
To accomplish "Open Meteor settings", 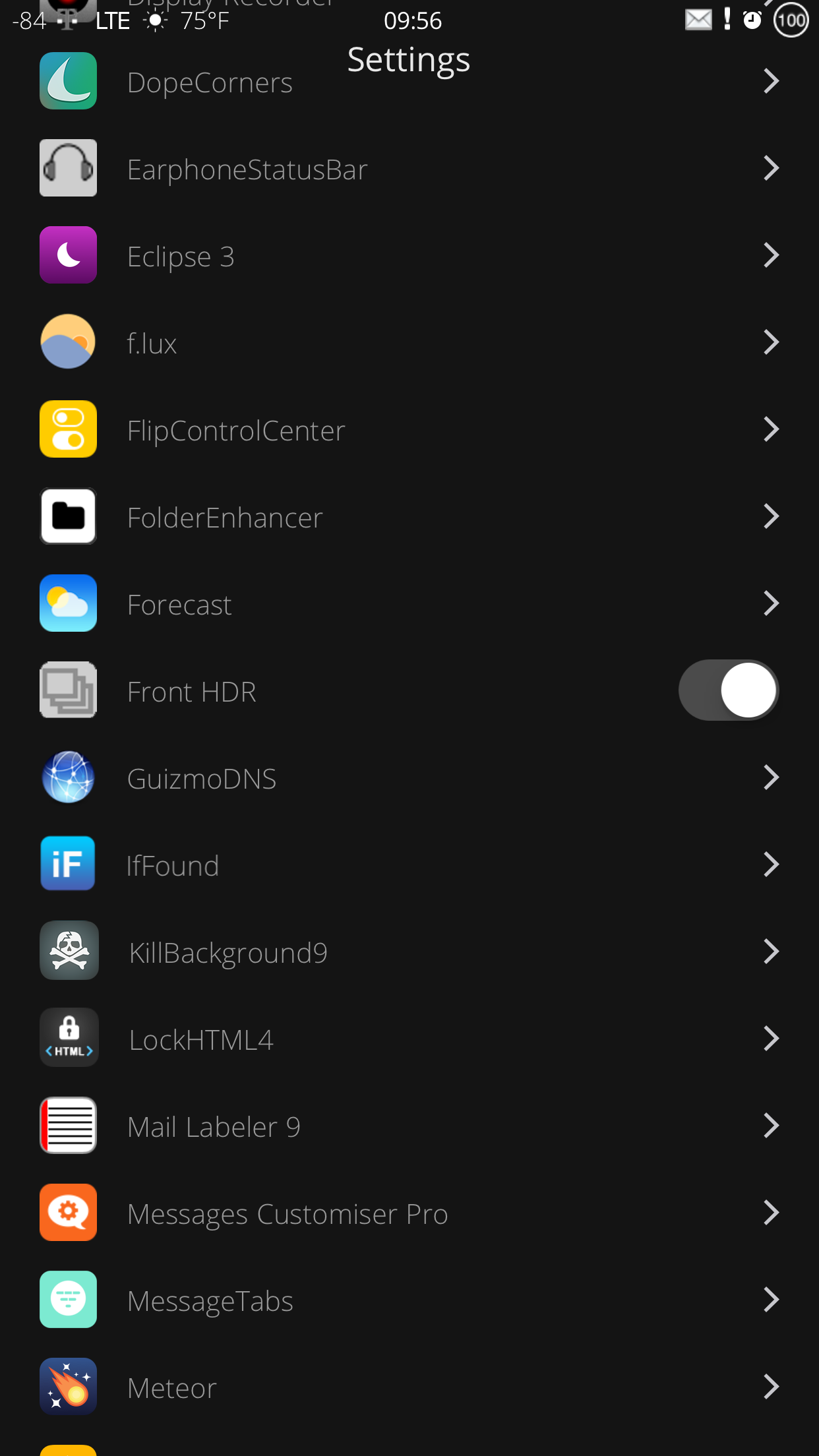I will (409, 1387).
